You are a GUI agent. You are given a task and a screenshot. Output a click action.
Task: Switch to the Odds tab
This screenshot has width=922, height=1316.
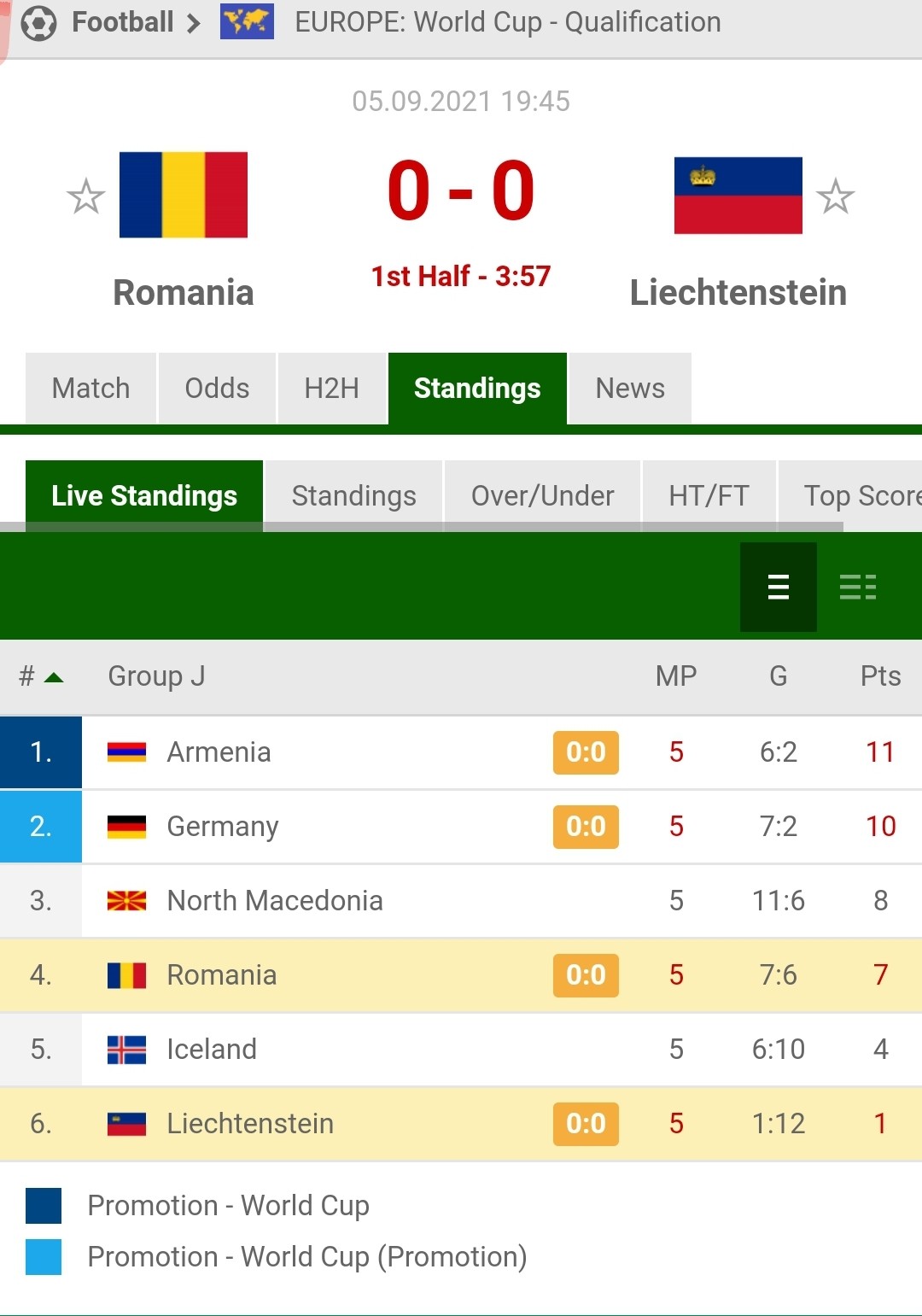click(x=217, y=389)
